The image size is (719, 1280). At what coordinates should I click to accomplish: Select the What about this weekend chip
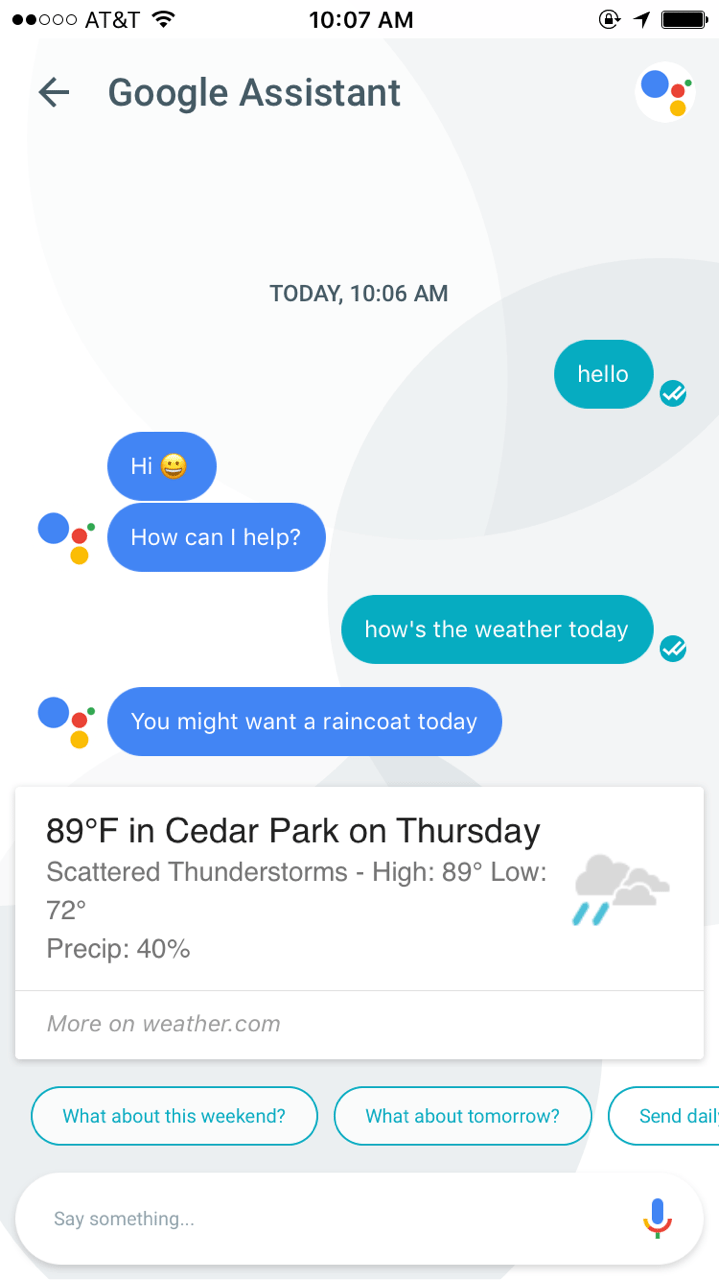pyautogui.click(x=174, y=1116)
